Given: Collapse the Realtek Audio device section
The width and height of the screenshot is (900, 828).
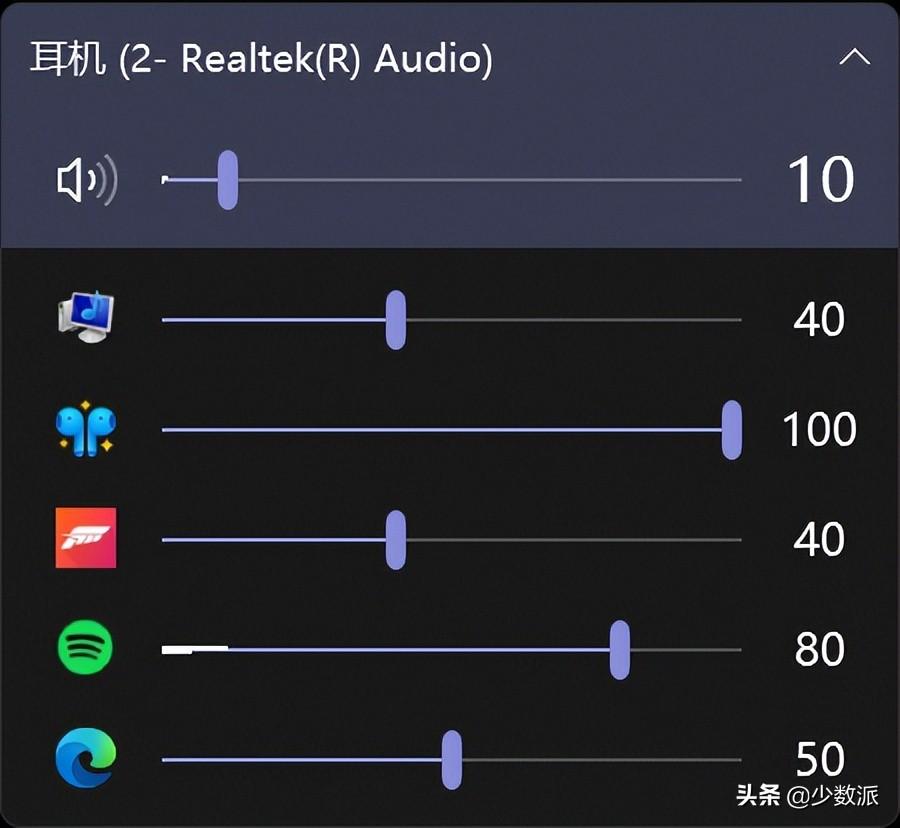Looking at the screenshot, I should coord(854,58).
